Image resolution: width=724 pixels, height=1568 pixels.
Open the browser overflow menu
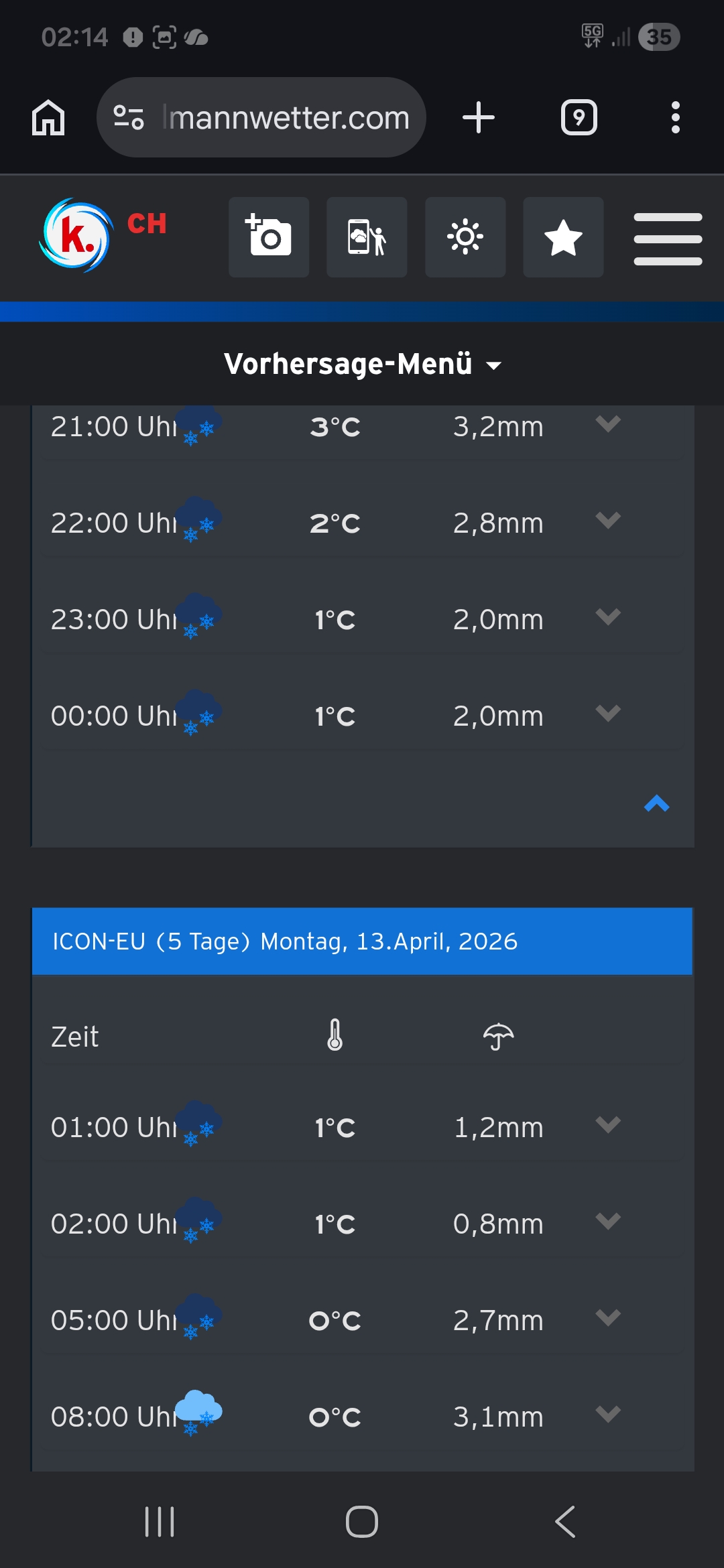(675, 118)
